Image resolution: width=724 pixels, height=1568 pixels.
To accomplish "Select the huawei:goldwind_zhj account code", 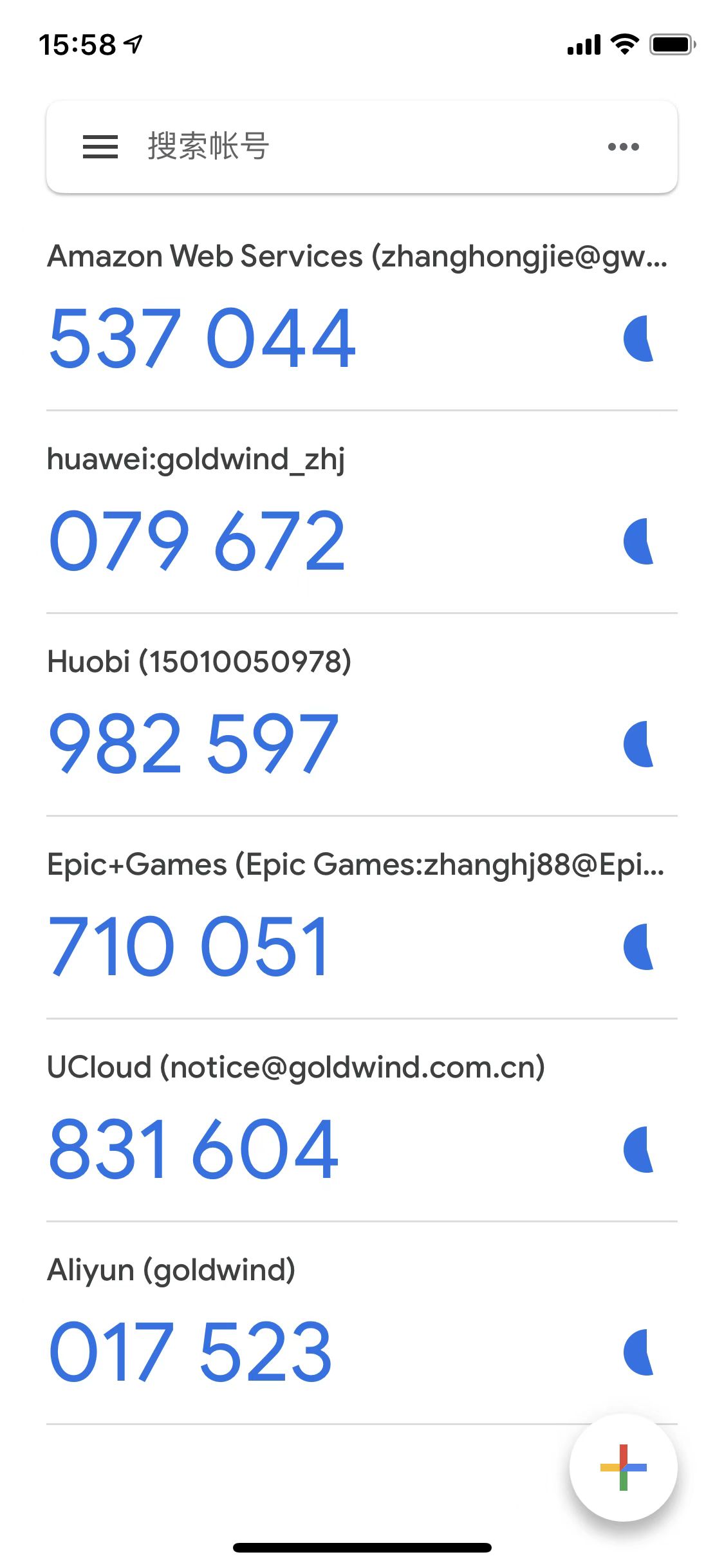I will point(197,539).
